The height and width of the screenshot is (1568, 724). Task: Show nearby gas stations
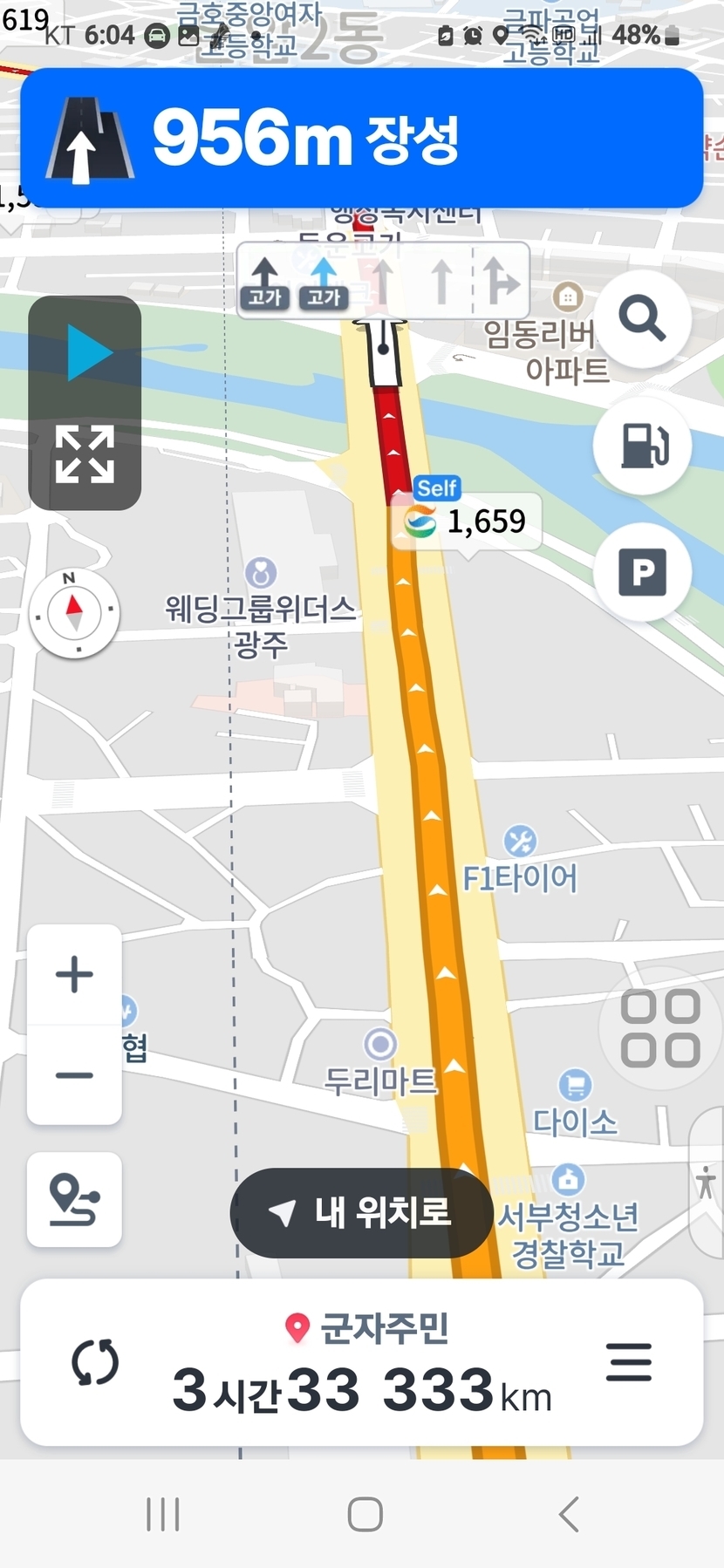pyautogui.click(x=643, y=445)
